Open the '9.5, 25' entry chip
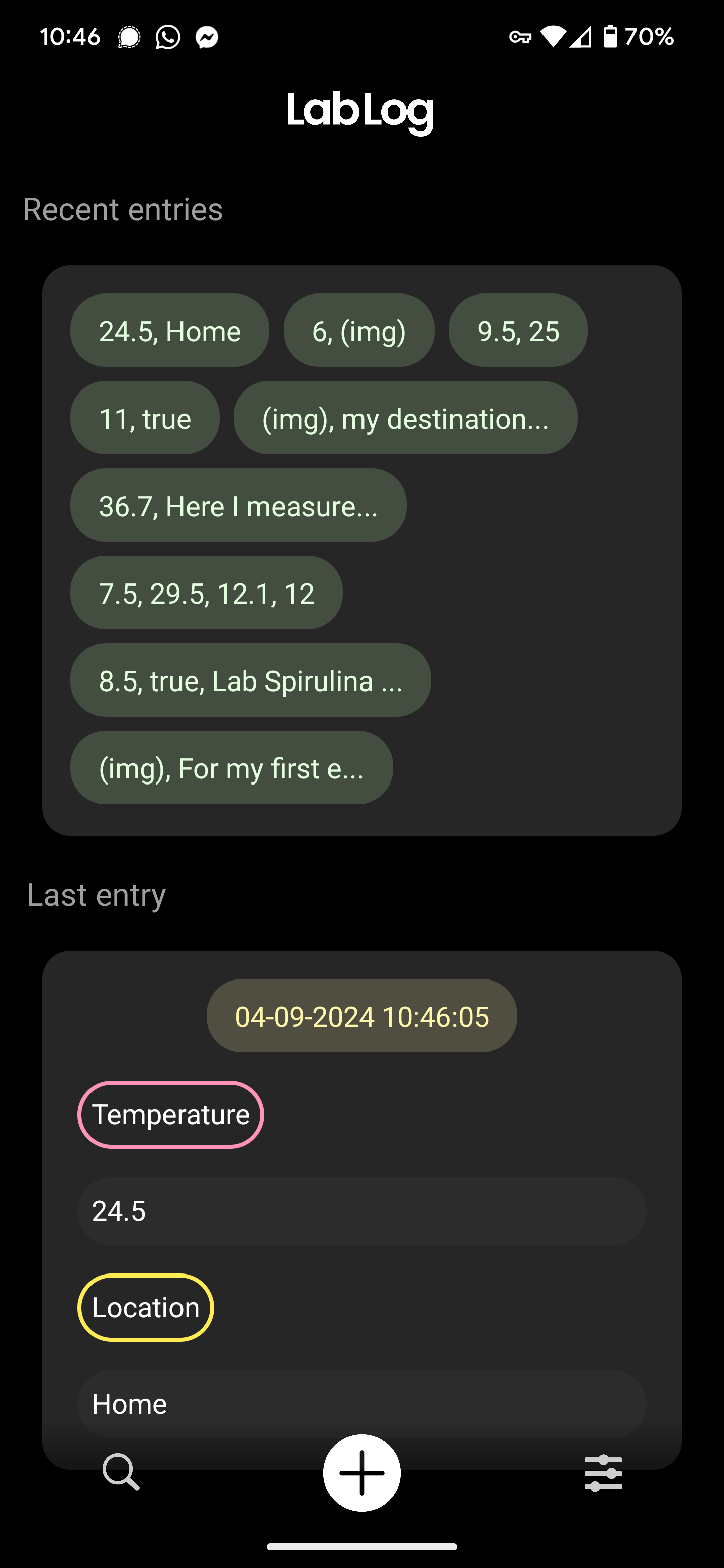Viewport: 724px width, 1568px height. (x=517, y=331)
